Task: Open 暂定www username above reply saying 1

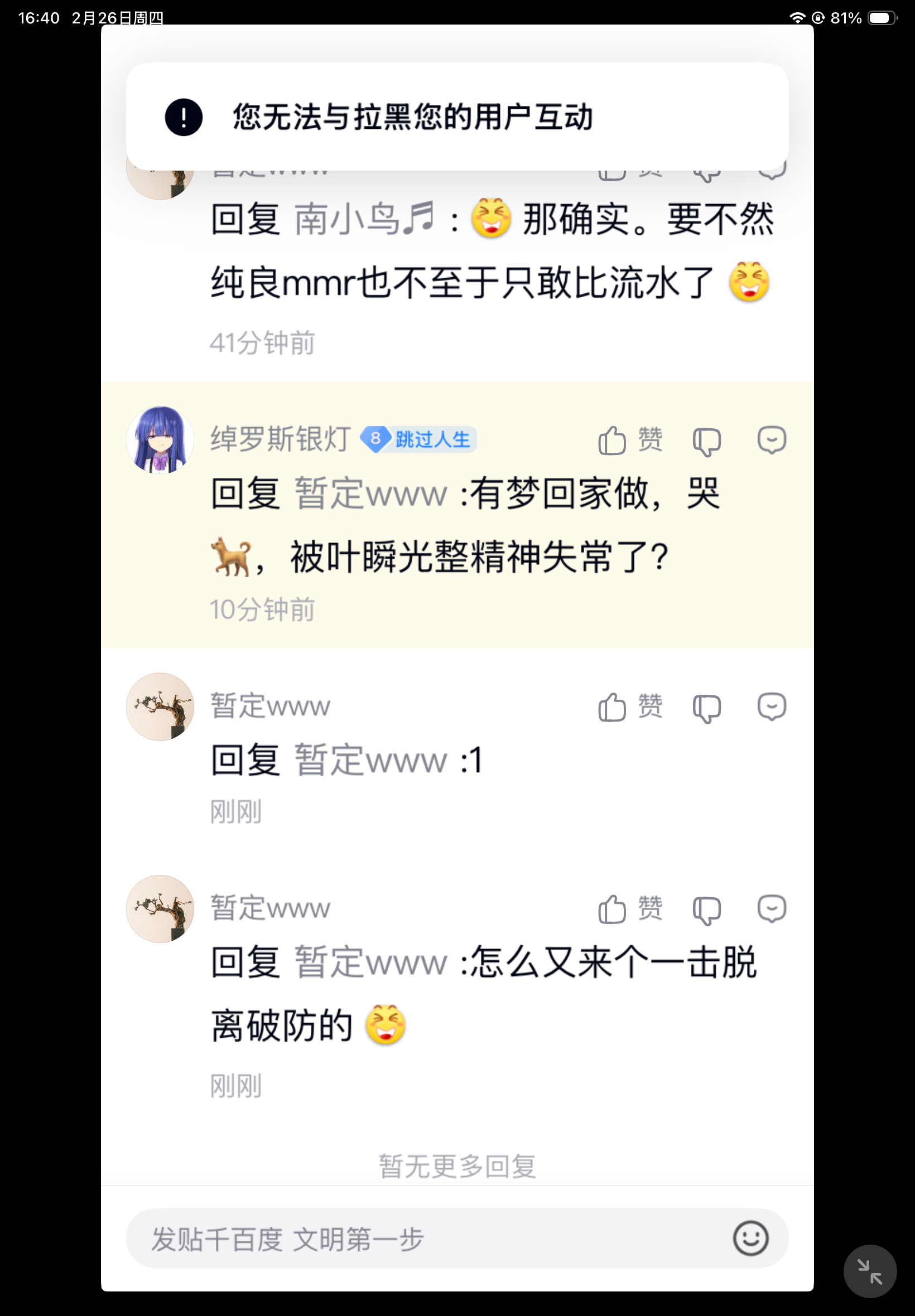Action: click(x=270, y=707)
